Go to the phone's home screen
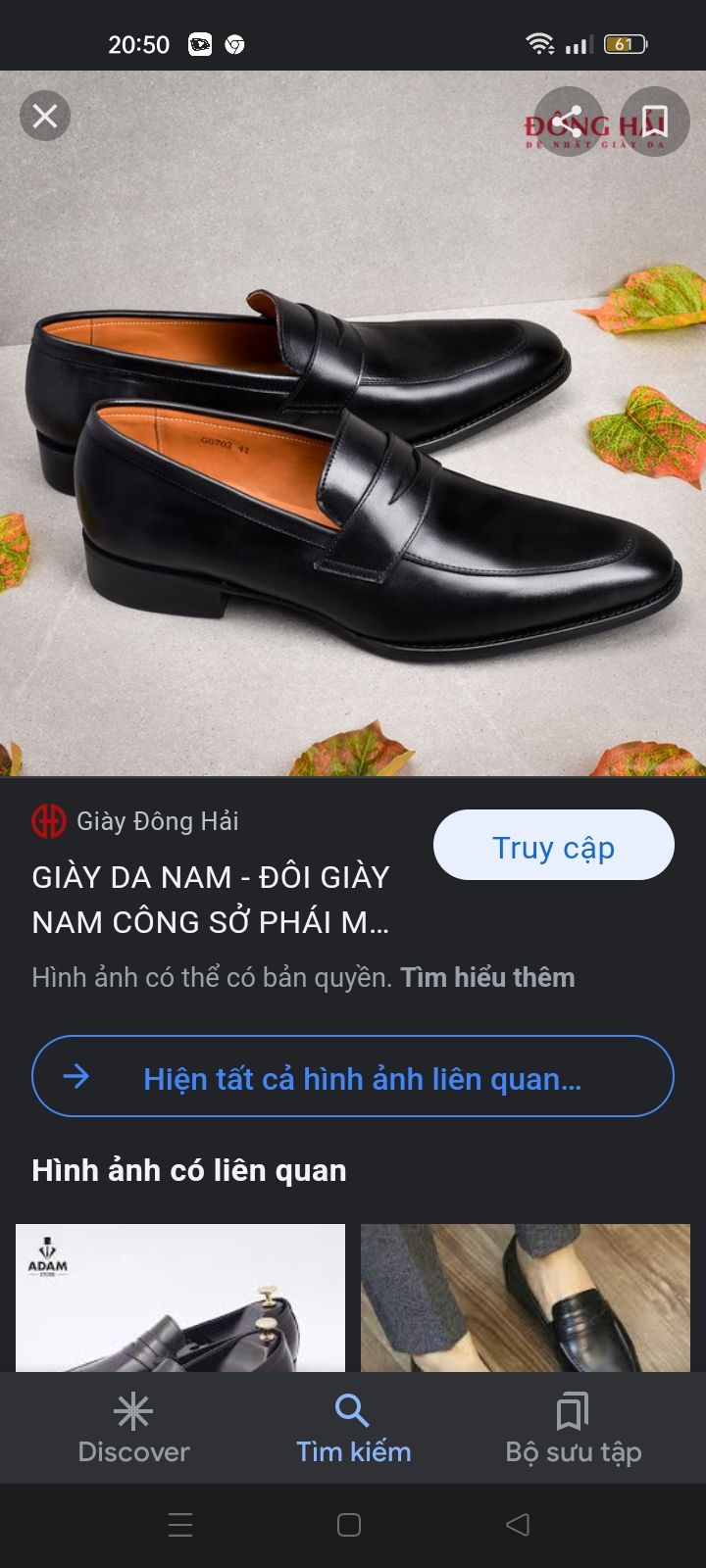 [x=349, y=1525]
